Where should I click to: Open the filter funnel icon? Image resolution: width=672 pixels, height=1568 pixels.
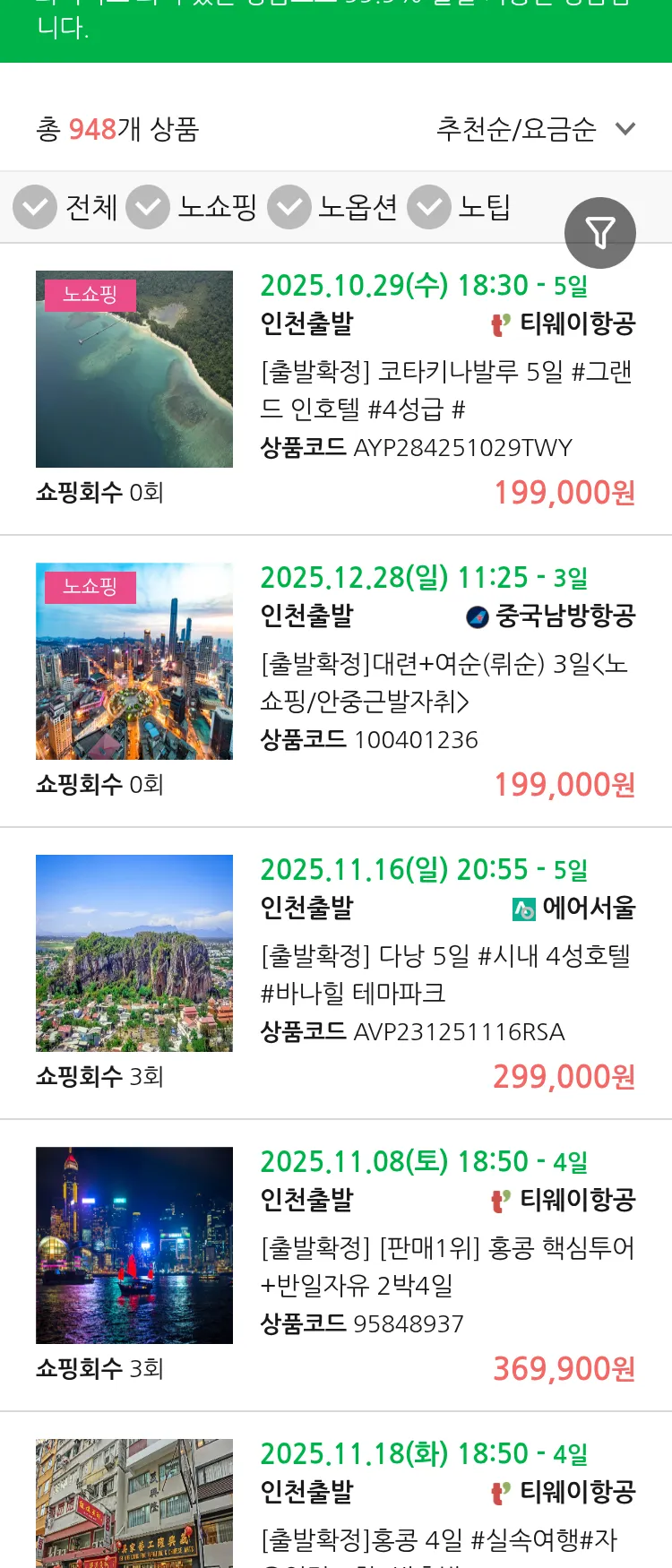tap(600, 233)
